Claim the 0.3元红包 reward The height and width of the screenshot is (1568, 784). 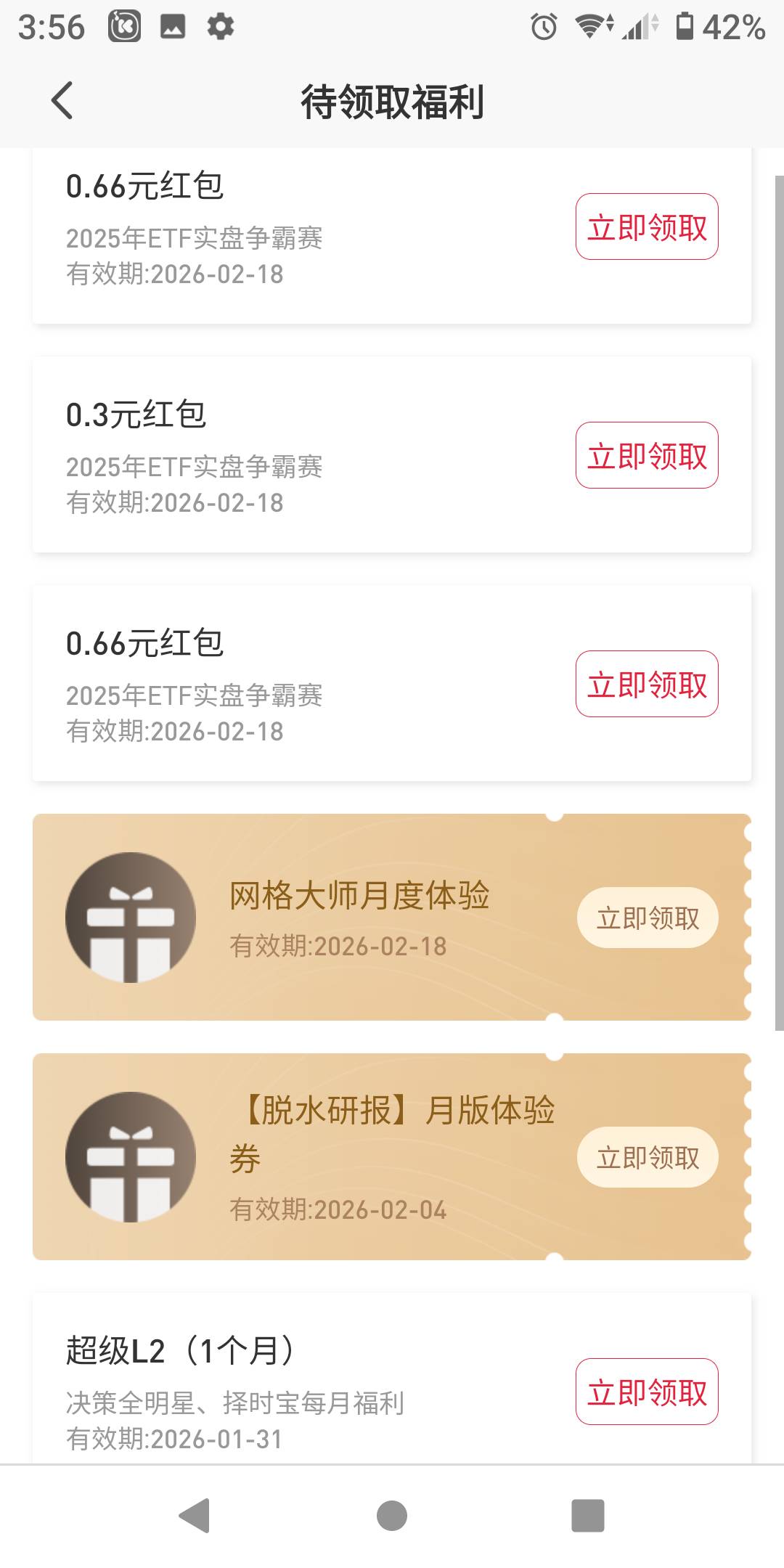click(647, 455)
